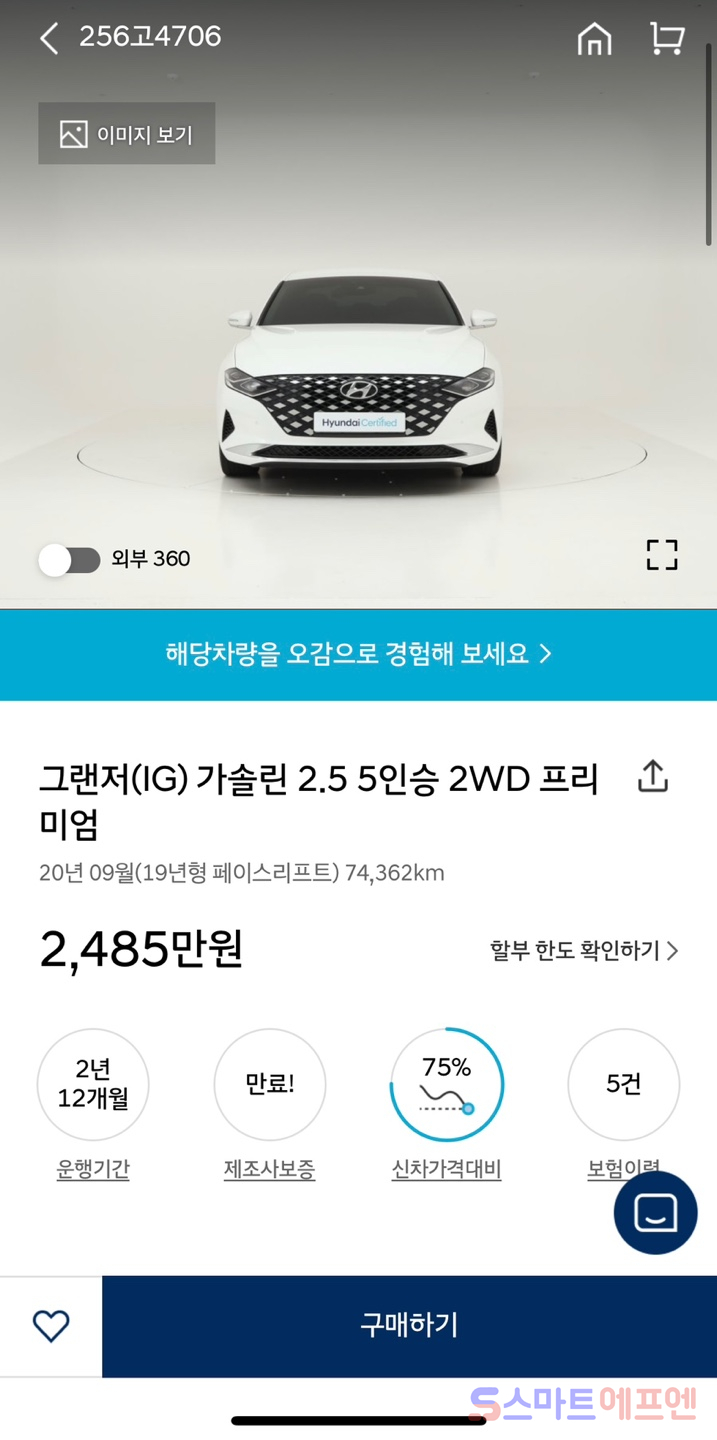Expand the car image to fullscreen
Image resolution: width=717 pixels, height=1440 pixels.
click(661, 554)
